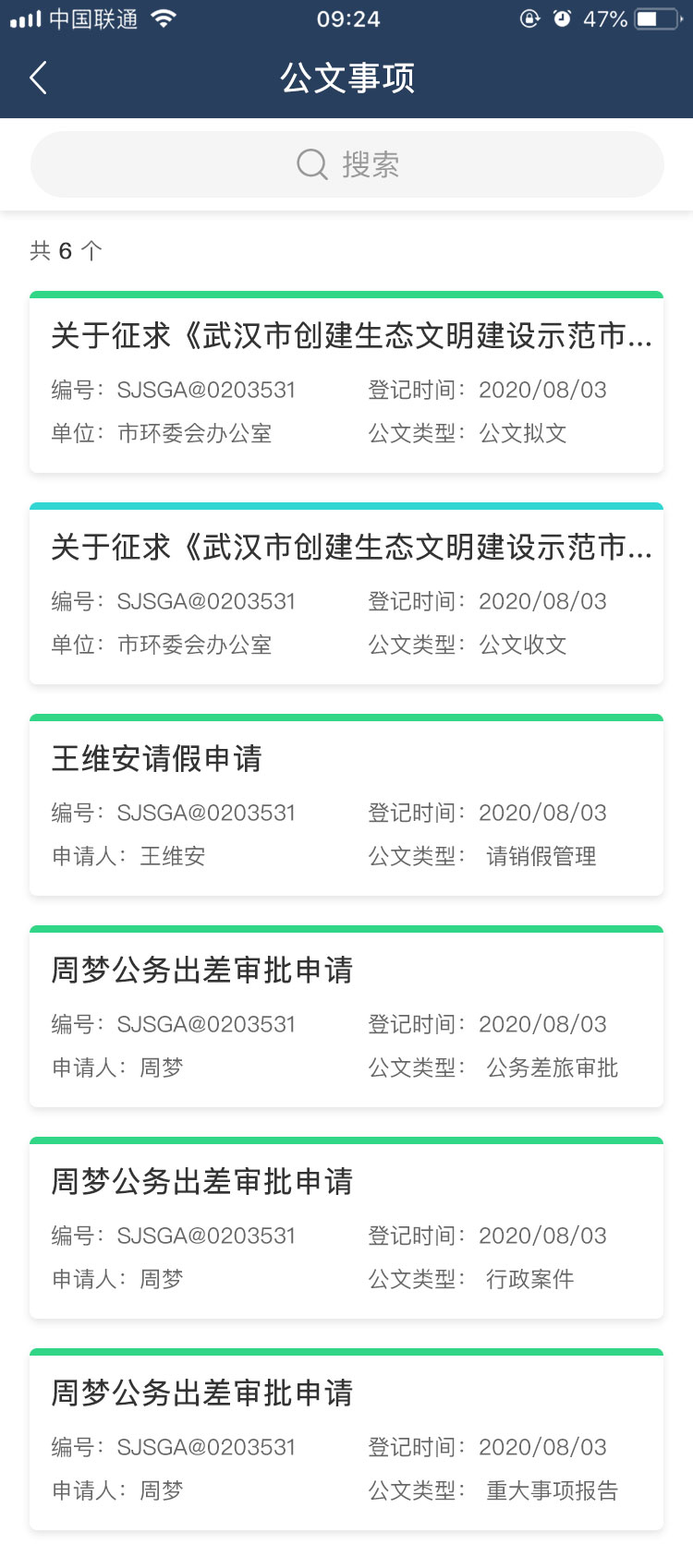The image size is (693, 1568).
Task: Open 周梦 request typed 重大事项报告
Action: click(x=346, y=1440)
